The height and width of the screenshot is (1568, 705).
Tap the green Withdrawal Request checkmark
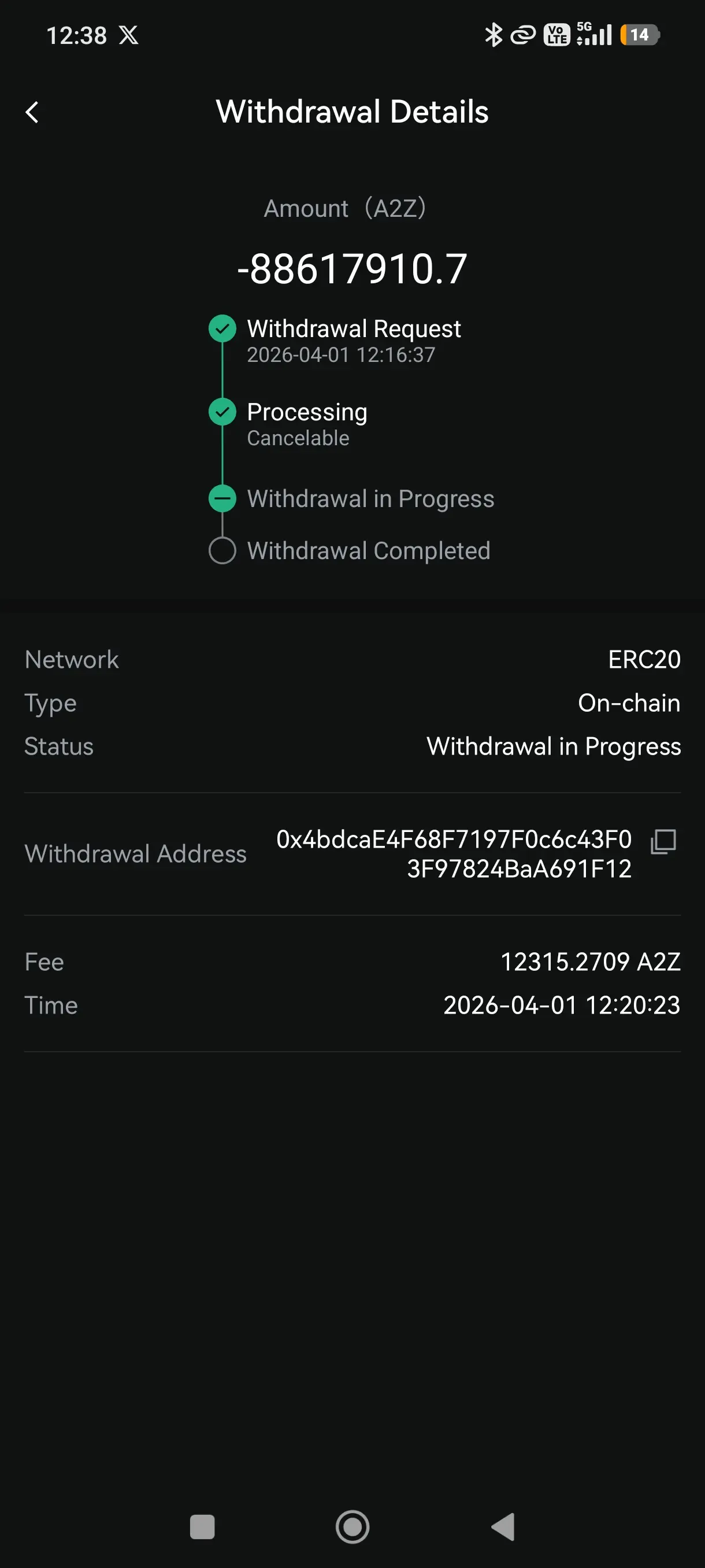pos(222,328)
